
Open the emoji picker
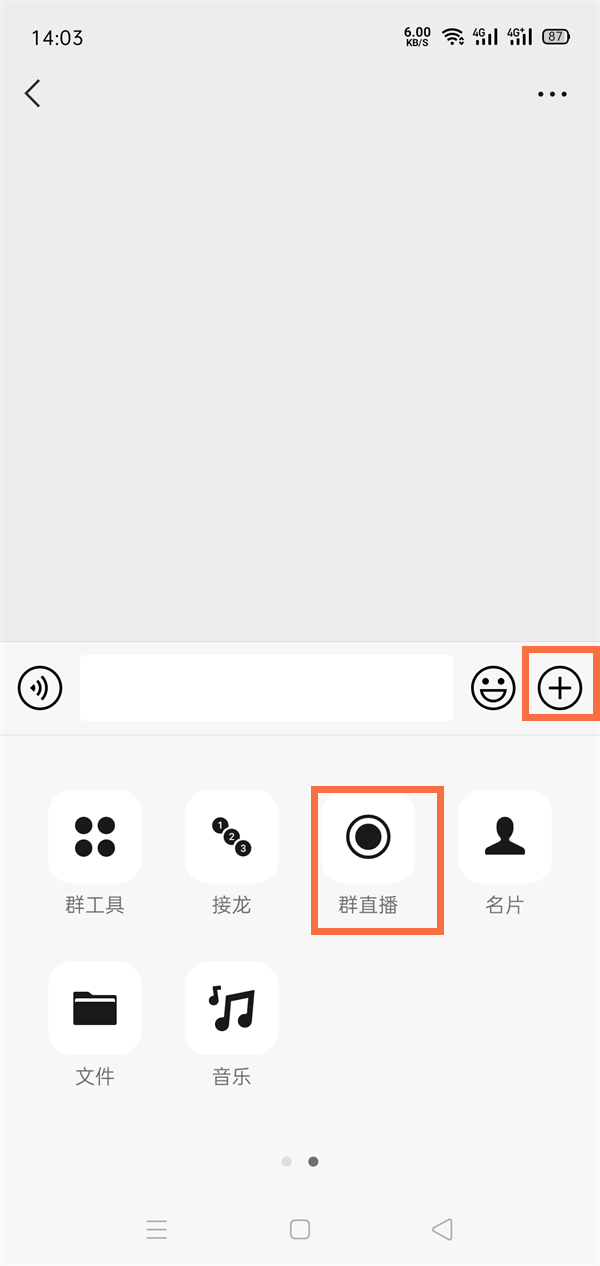pos(493,688)
